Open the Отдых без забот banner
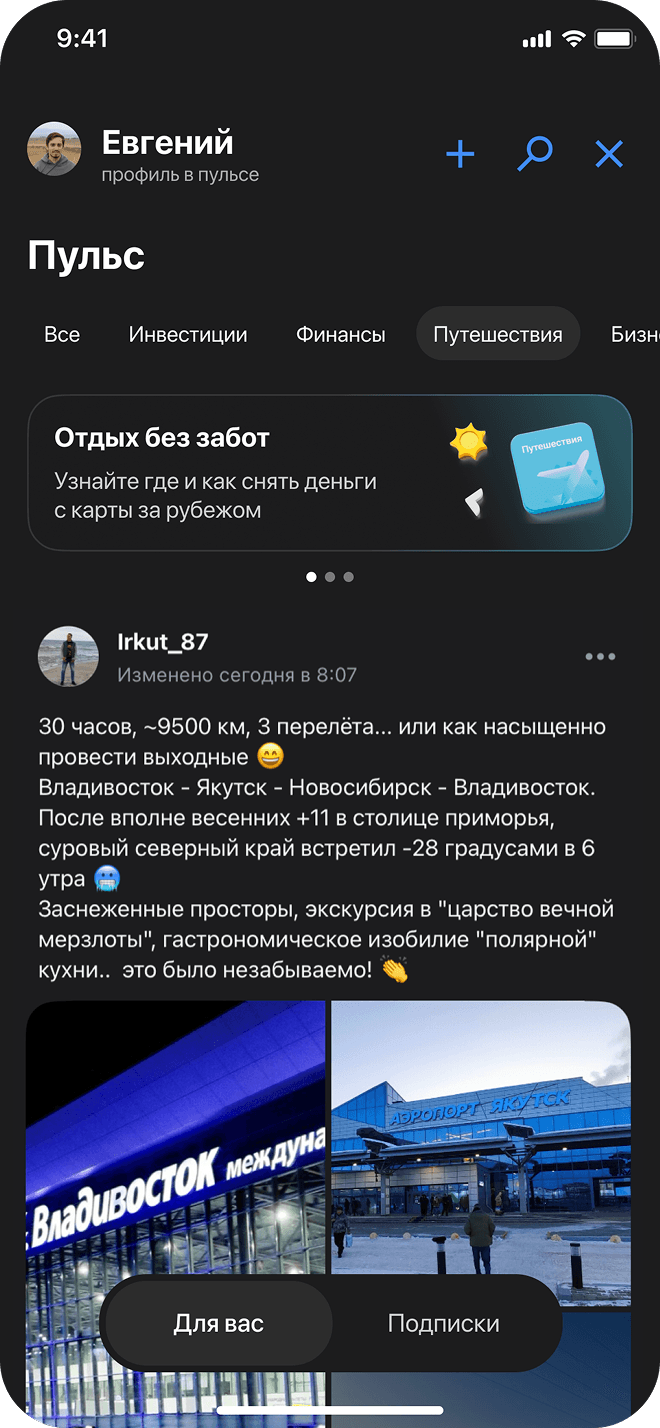660x1428 pixels. pos(329,473)
